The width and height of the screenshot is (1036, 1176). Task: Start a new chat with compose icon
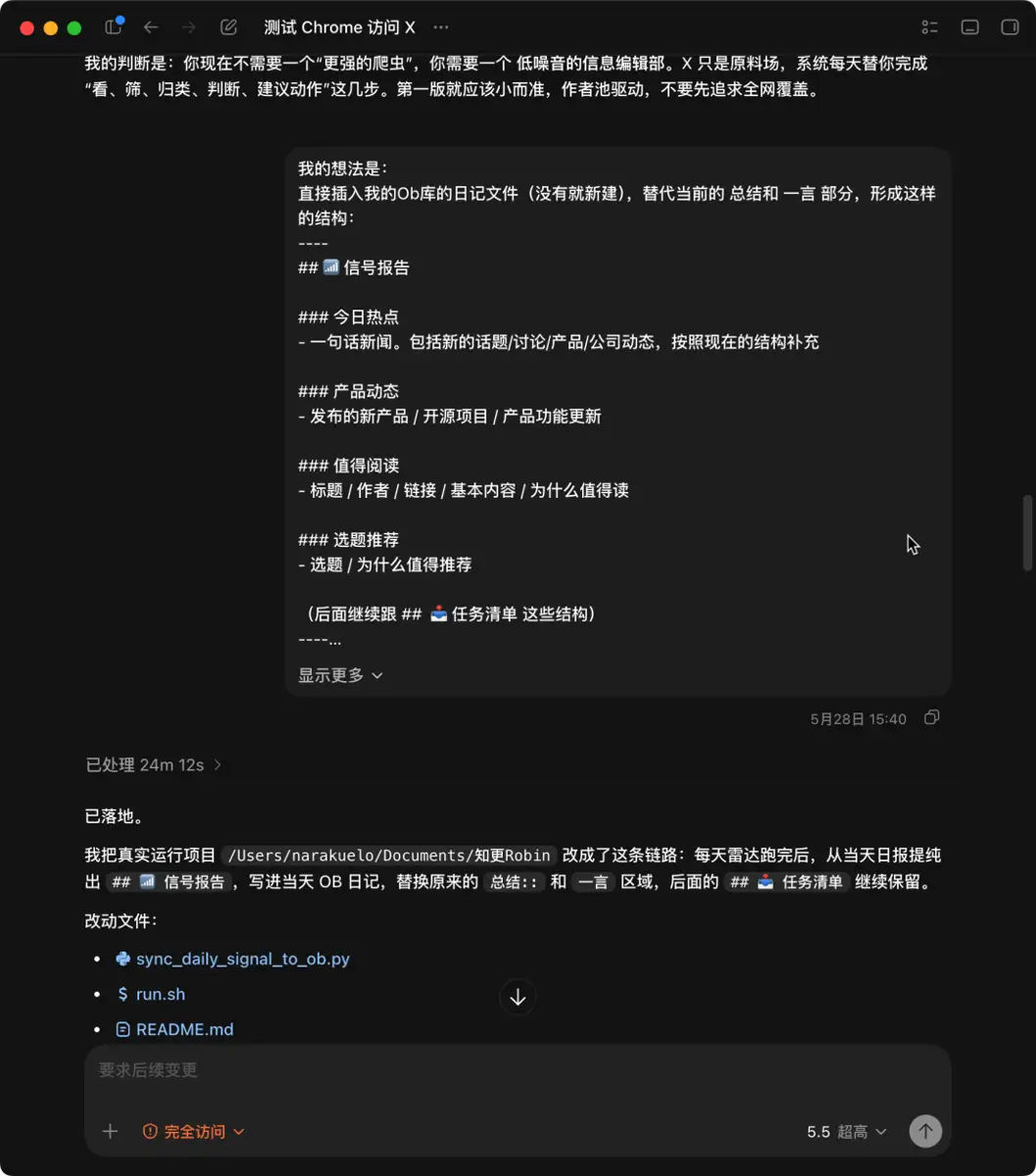[228, 27]
